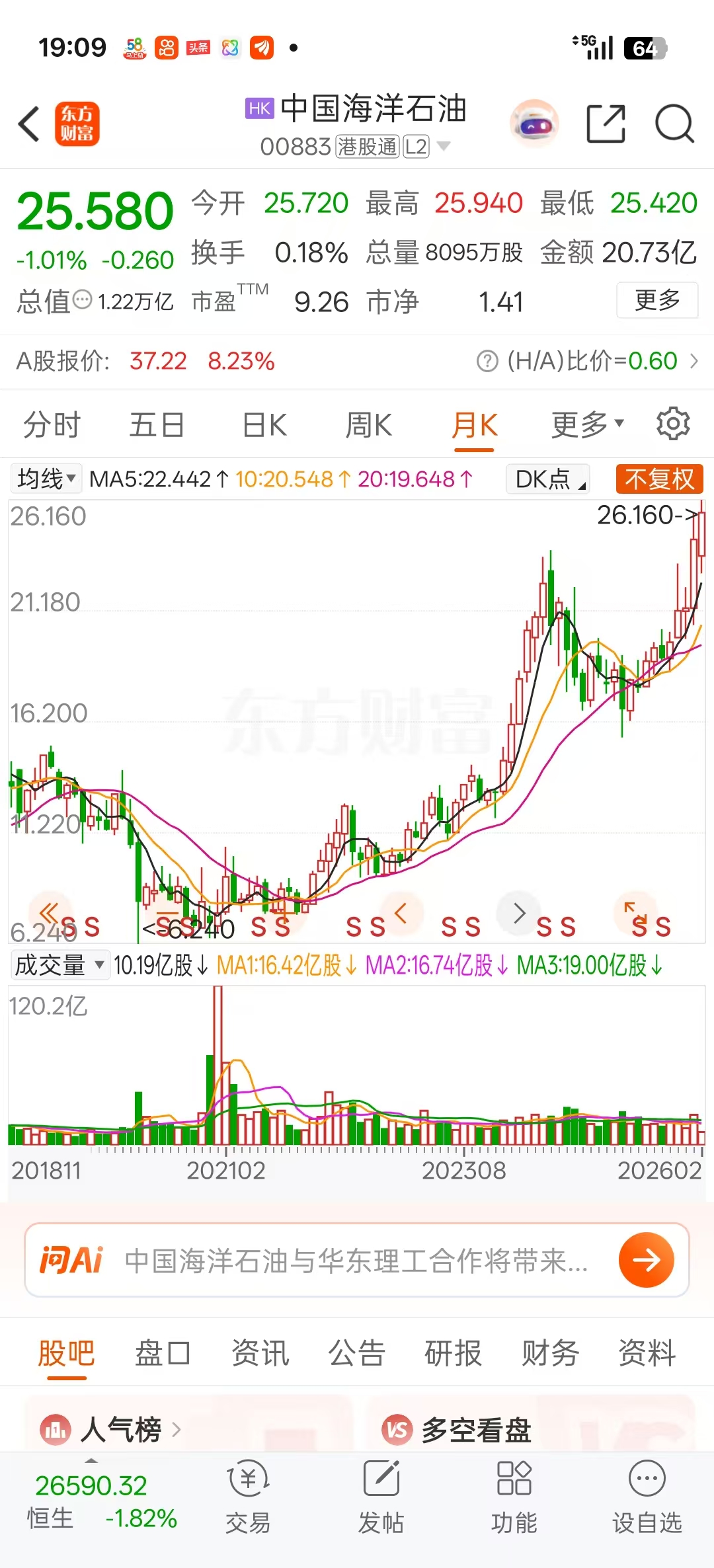Tap the share icon at top right
This screenshot has height=1568, width=714.
point(606,124)
